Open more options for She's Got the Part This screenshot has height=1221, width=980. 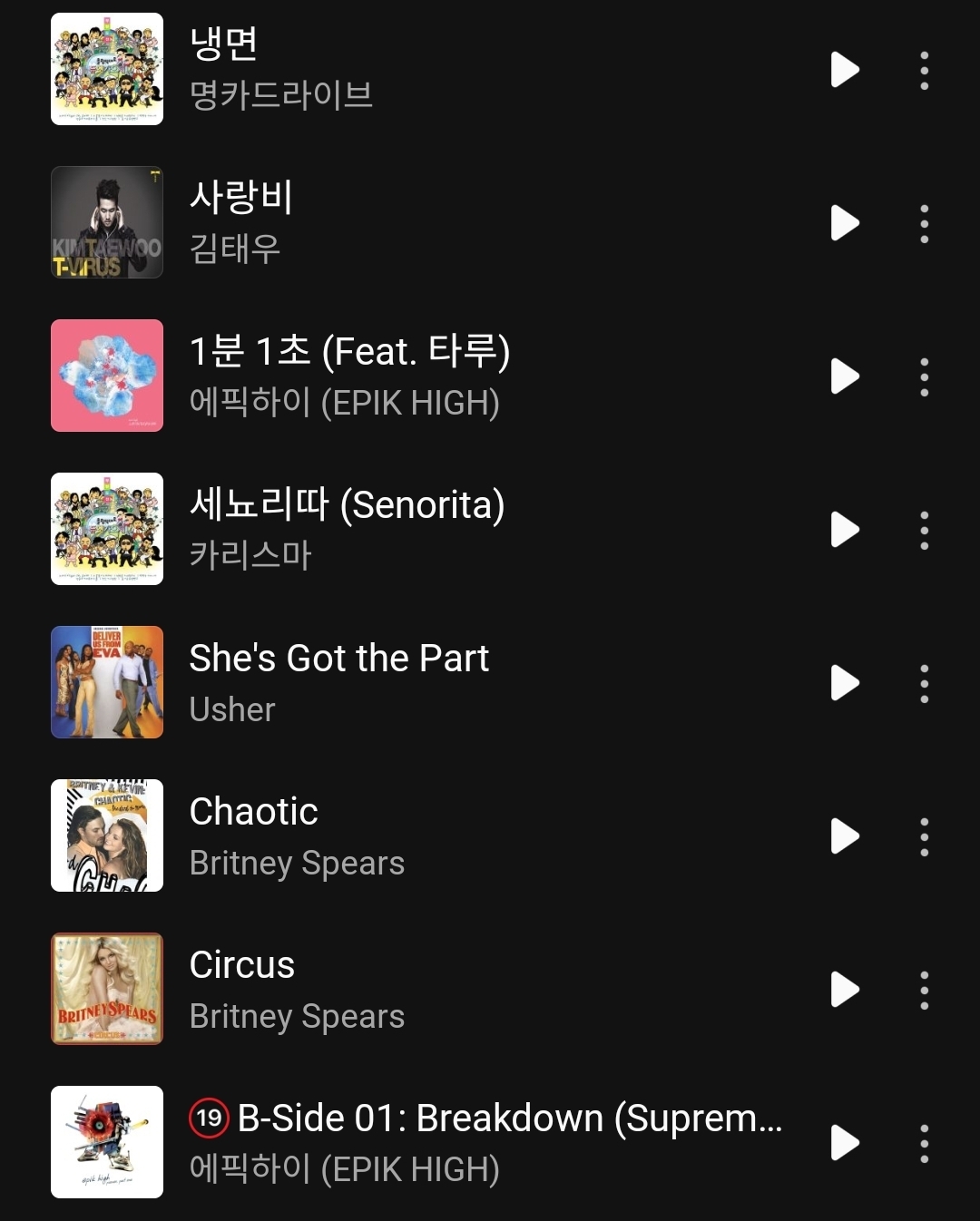point(924,683)
